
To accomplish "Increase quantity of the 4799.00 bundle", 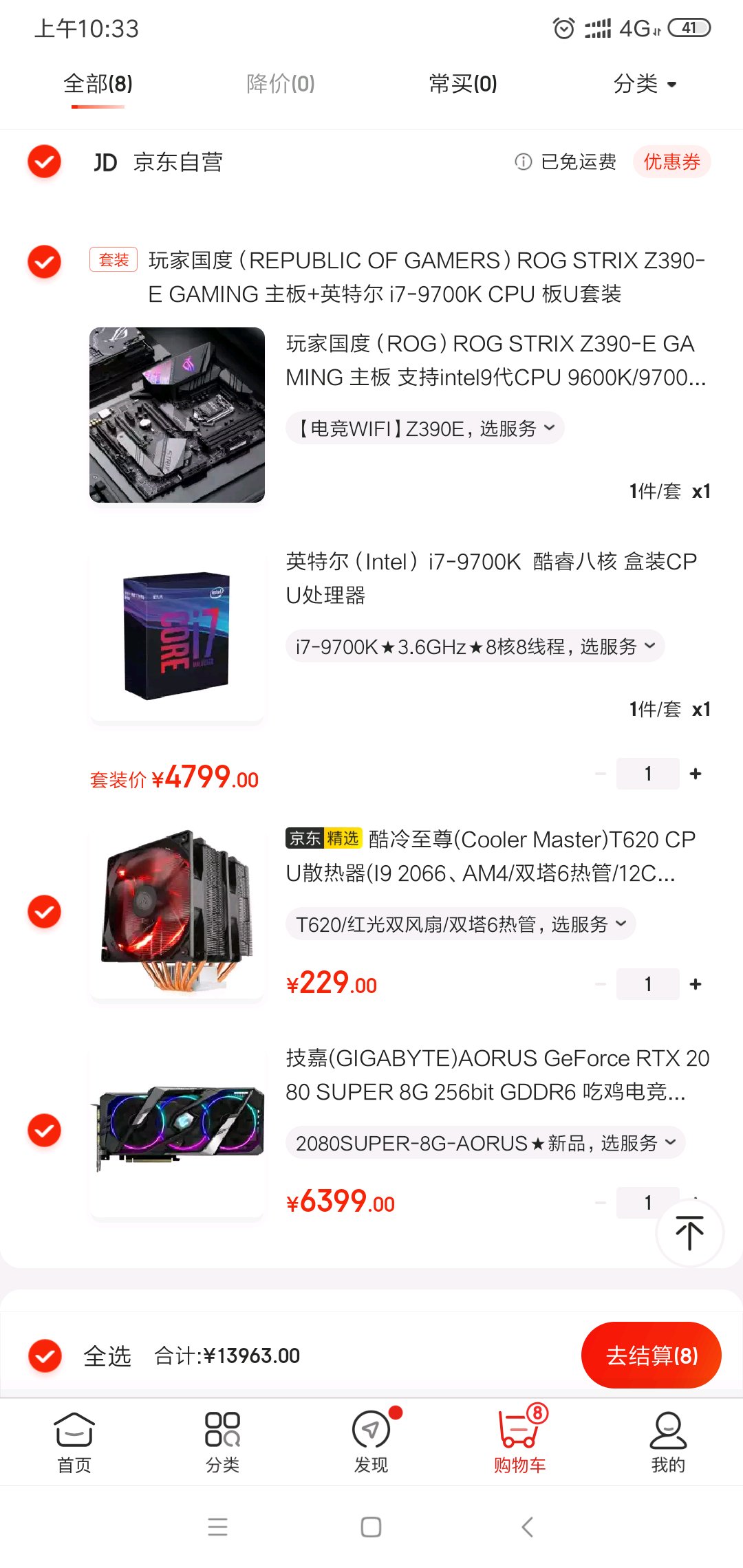I will [x=696, y=774].
